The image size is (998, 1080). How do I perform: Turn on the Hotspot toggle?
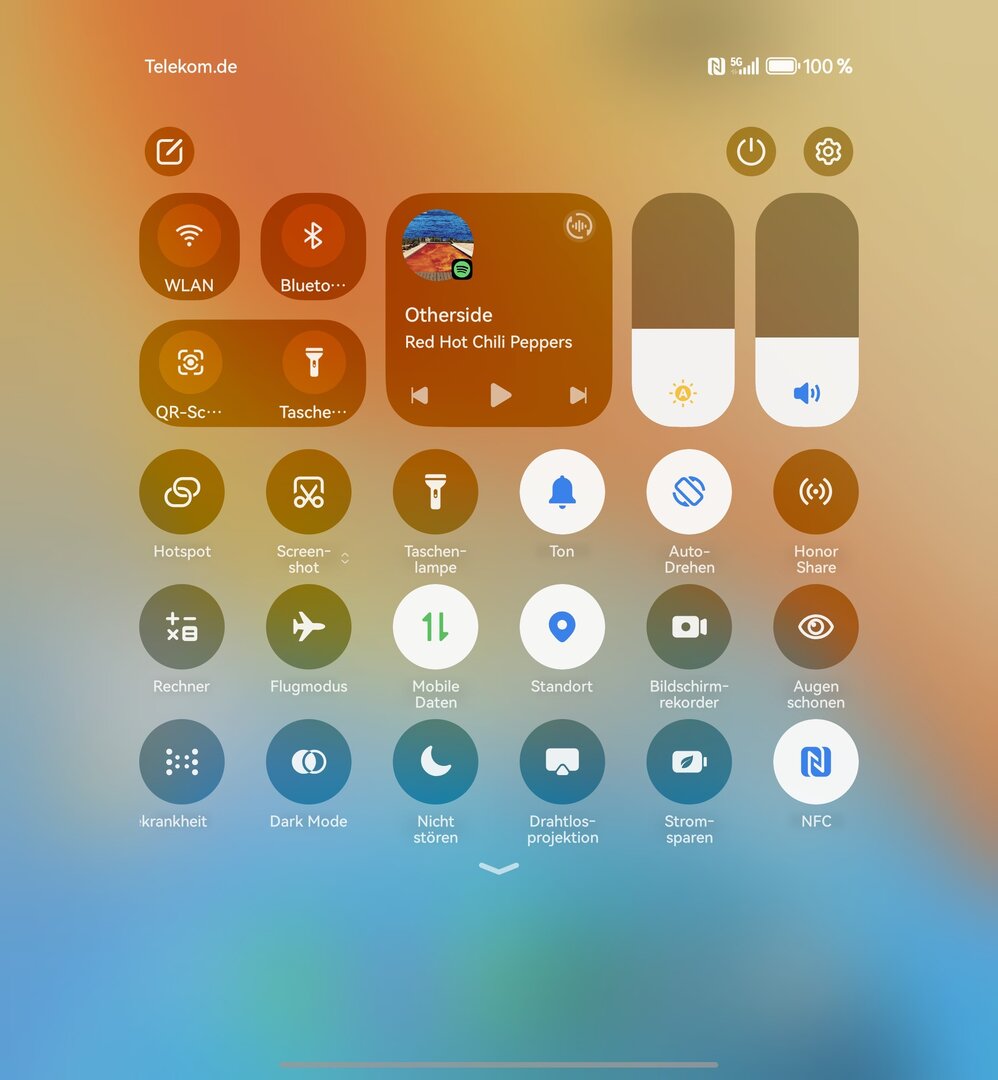click(182, 492)
